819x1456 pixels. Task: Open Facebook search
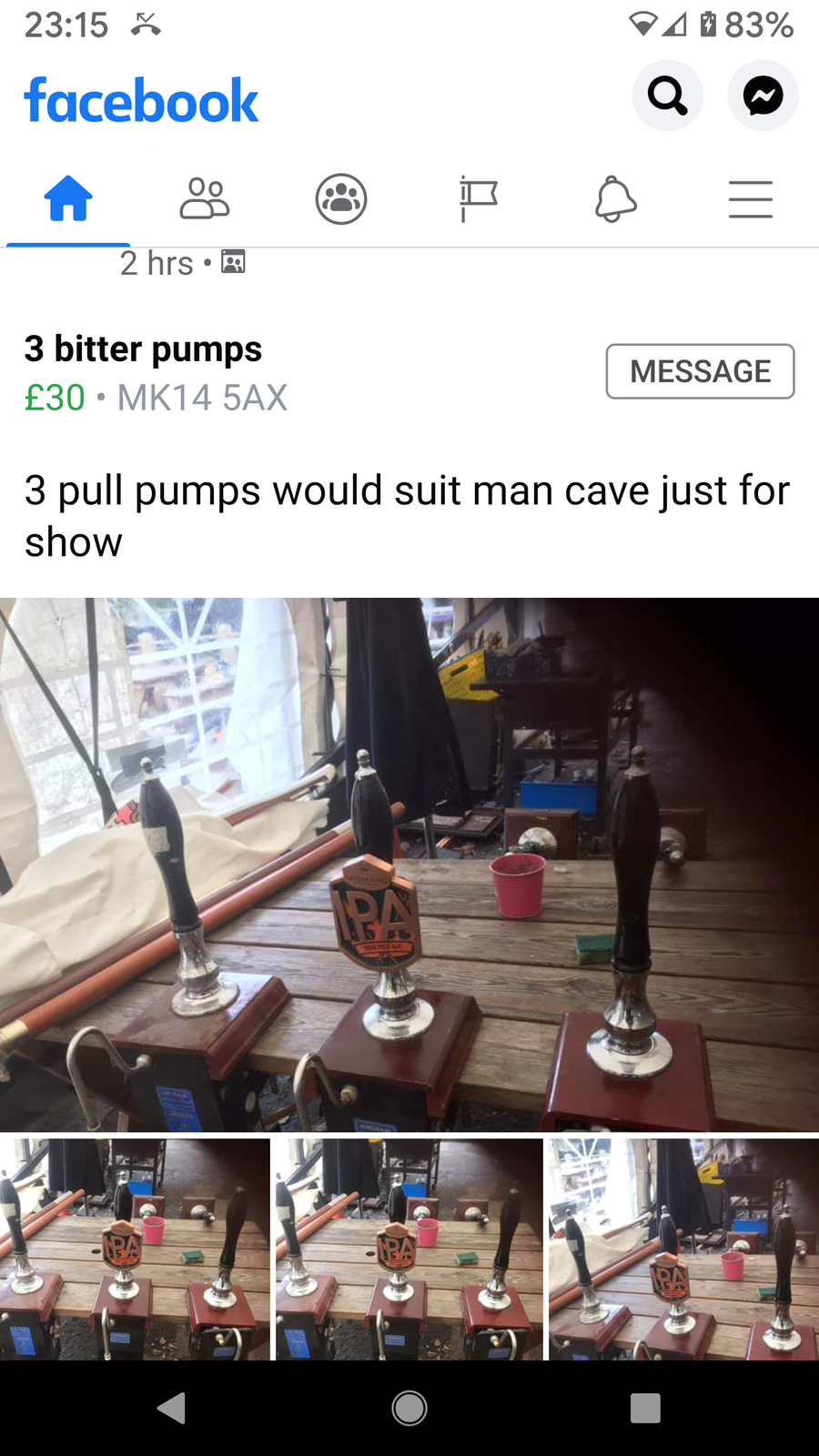coord(667,96)
